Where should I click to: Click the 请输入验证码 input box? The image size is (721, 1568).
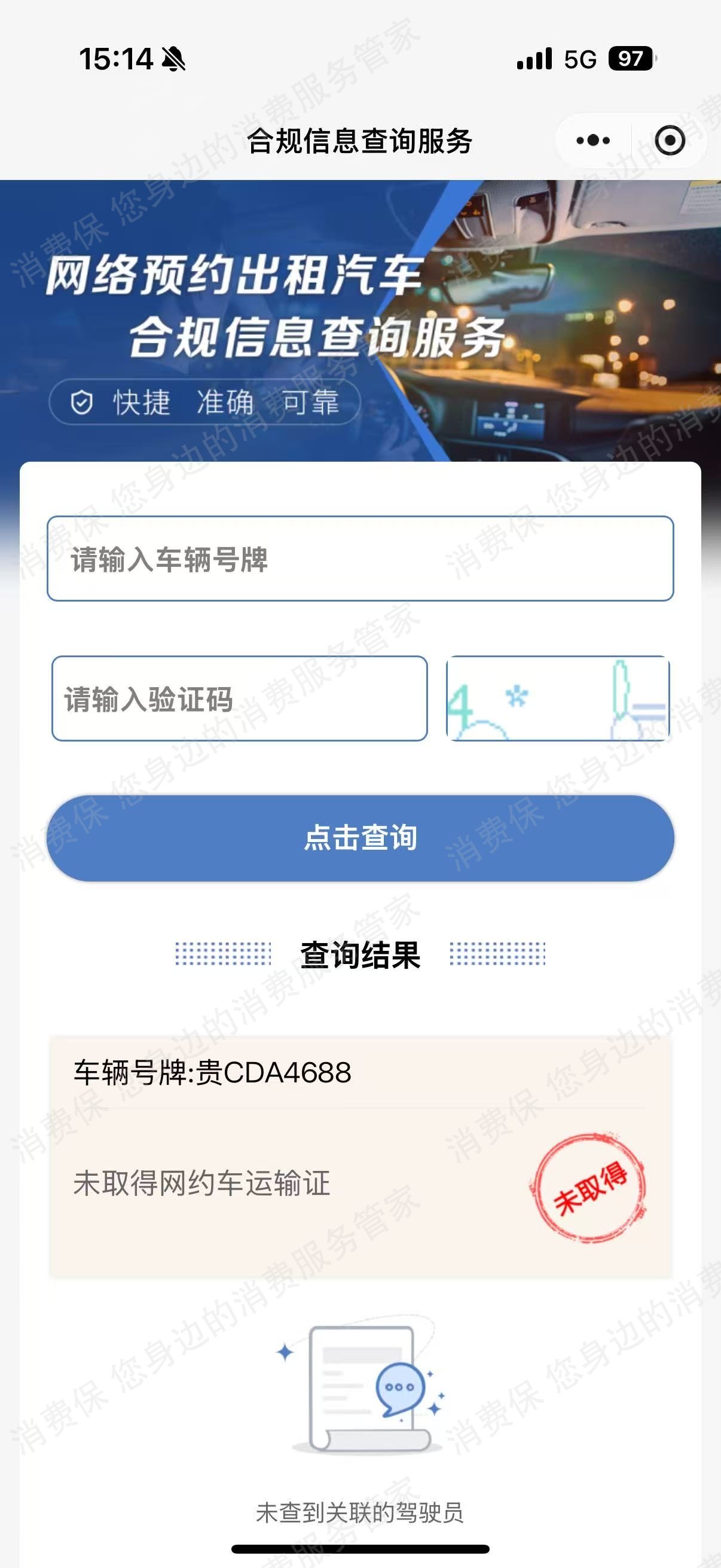coord(240,698)
